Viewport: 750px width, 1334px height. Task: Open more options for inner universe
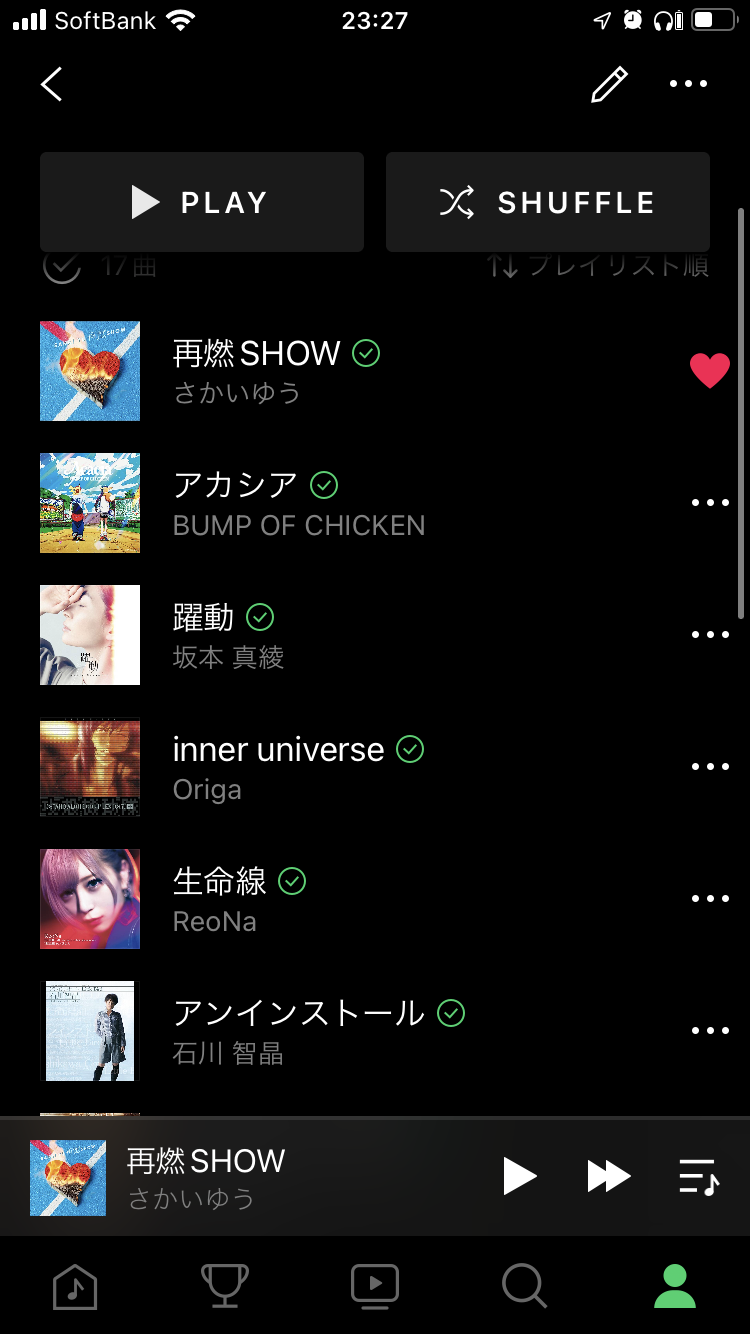710,767
